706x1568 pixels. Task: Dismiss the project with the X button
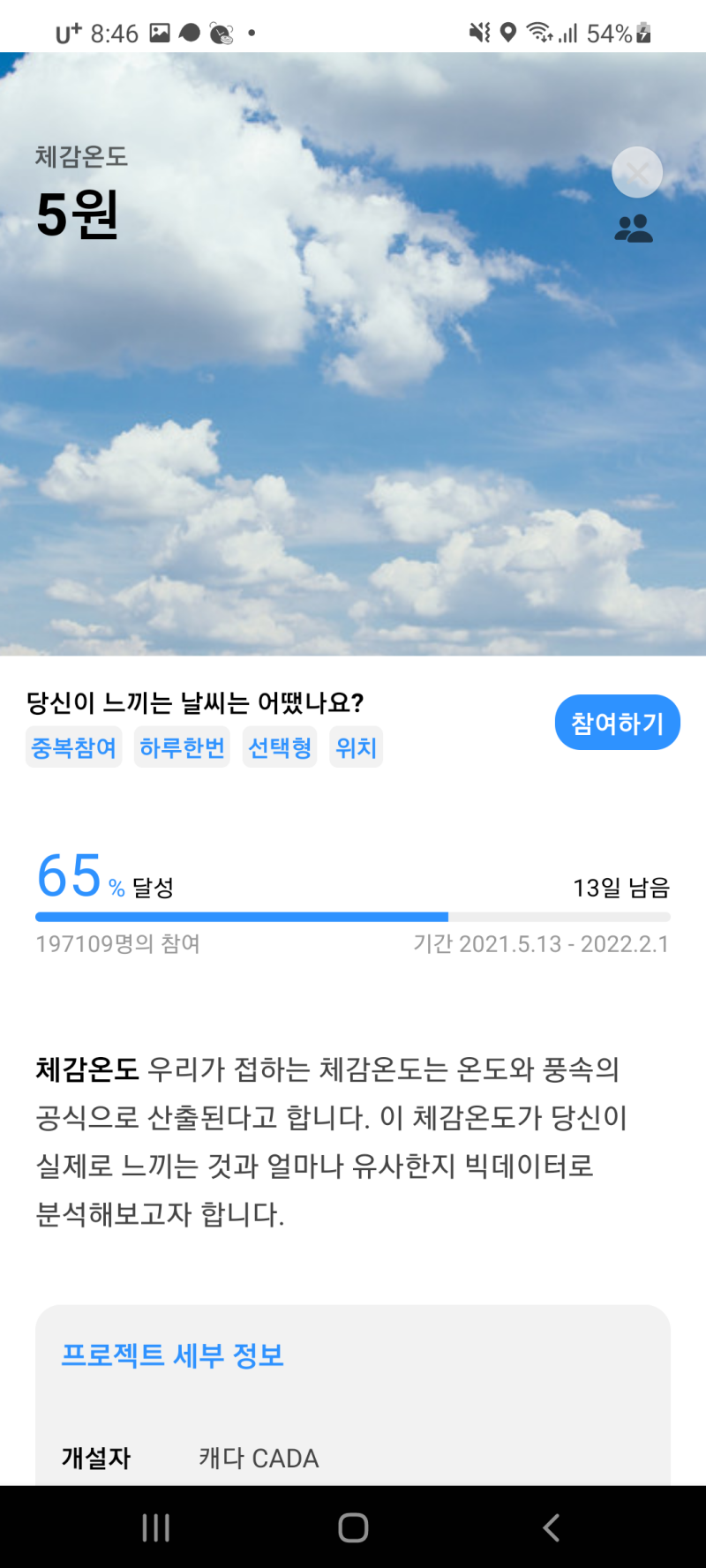[x=636, y=172]
